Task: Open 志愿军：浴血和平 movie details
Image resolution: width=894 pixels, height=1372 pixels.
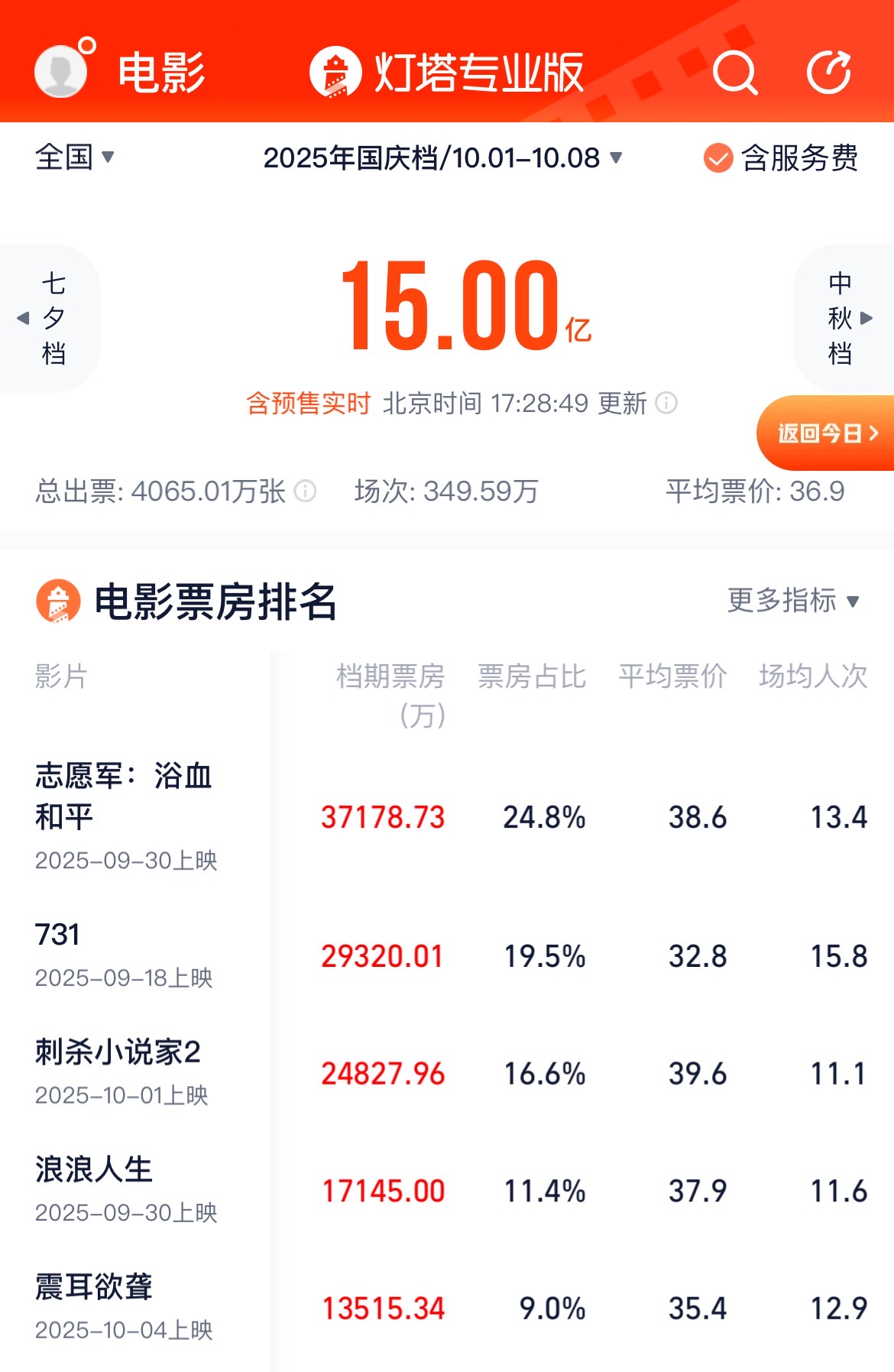Action: tap(124, 796)
